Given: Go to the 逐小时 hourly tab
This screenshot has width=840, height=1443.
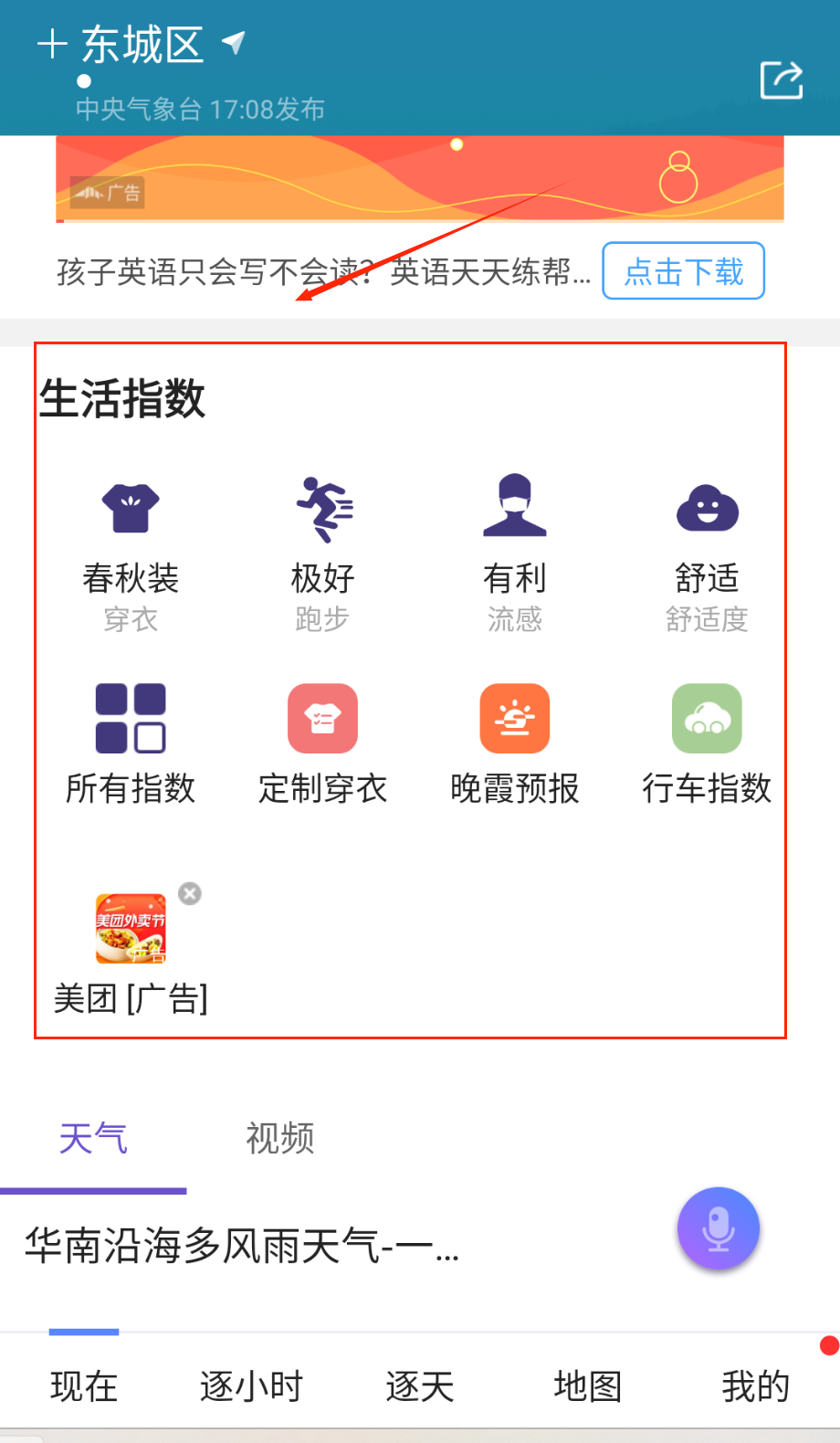Looking at the screenshot, I should (251, 1386).
